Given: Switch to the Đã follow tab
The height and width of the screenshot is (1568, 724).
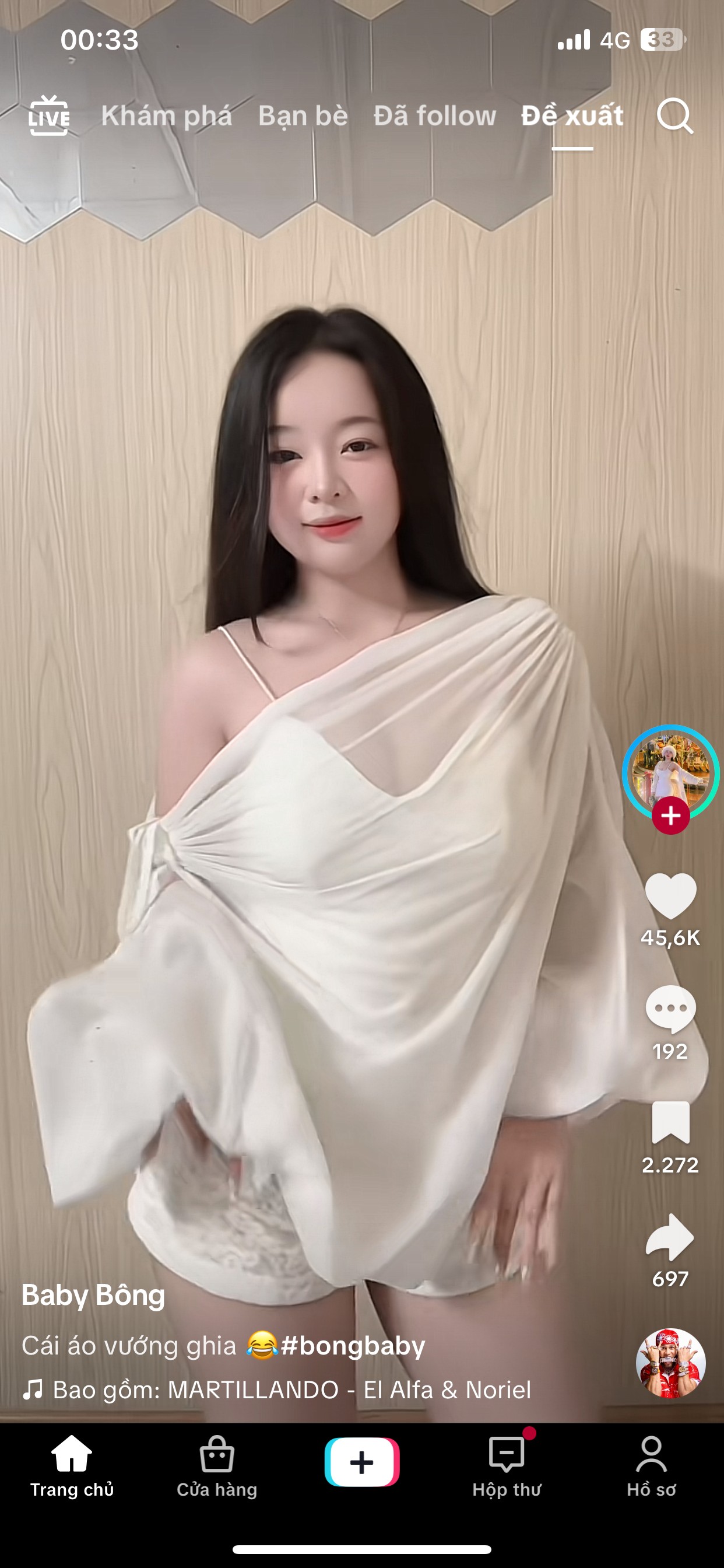Looking at the screenshot, I should (435, 116).
